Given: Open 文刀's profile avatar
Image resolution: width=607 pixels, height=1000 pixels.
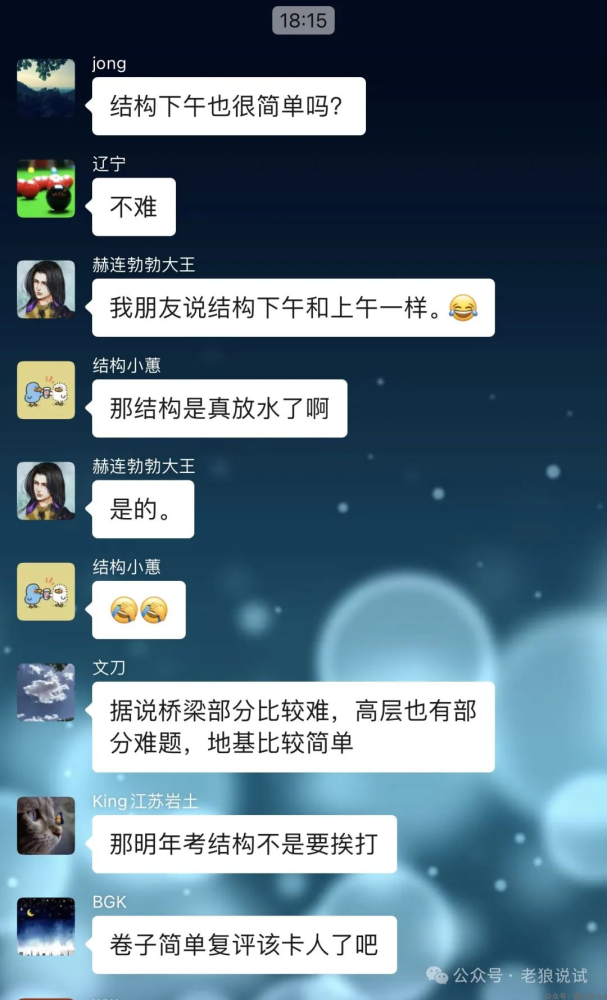Looking at the screenshot, I should (46, 692).
